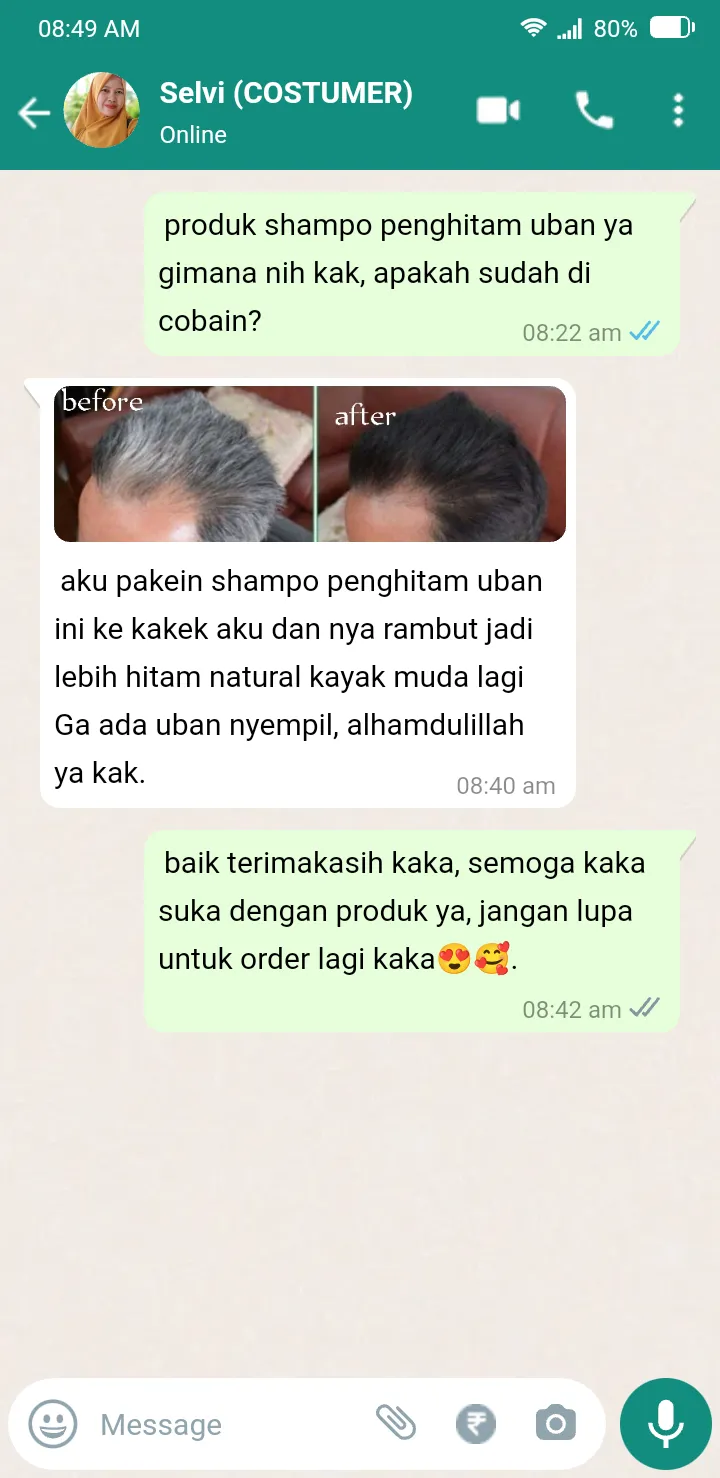Open the rupee payment option
720x1478 pixels.
[x=475, y=1423]
